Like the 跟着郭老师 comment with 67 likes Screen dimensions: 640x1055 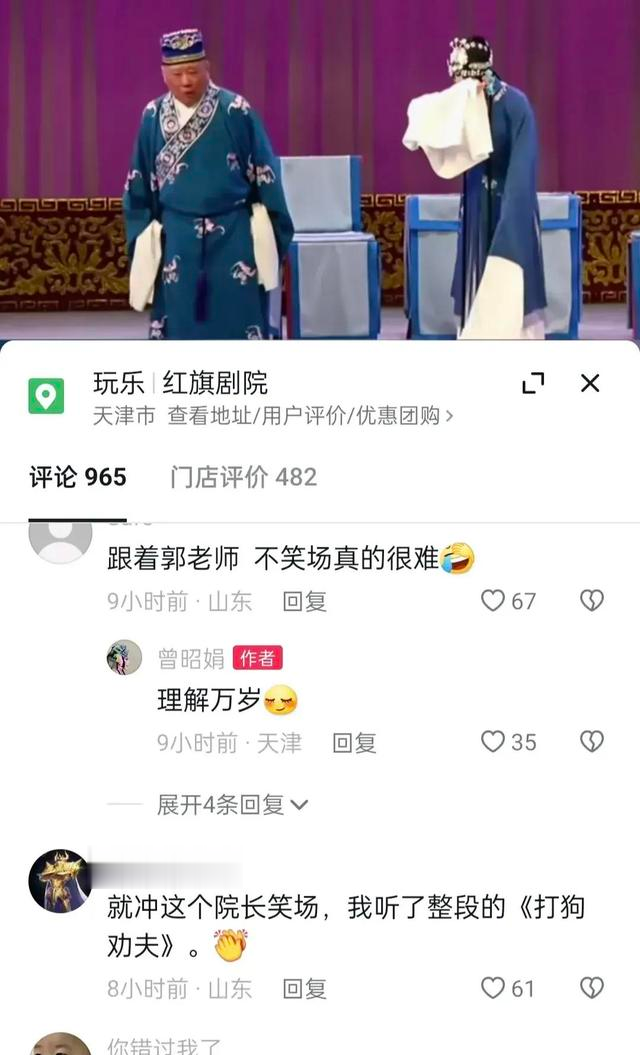coord(508,600)
